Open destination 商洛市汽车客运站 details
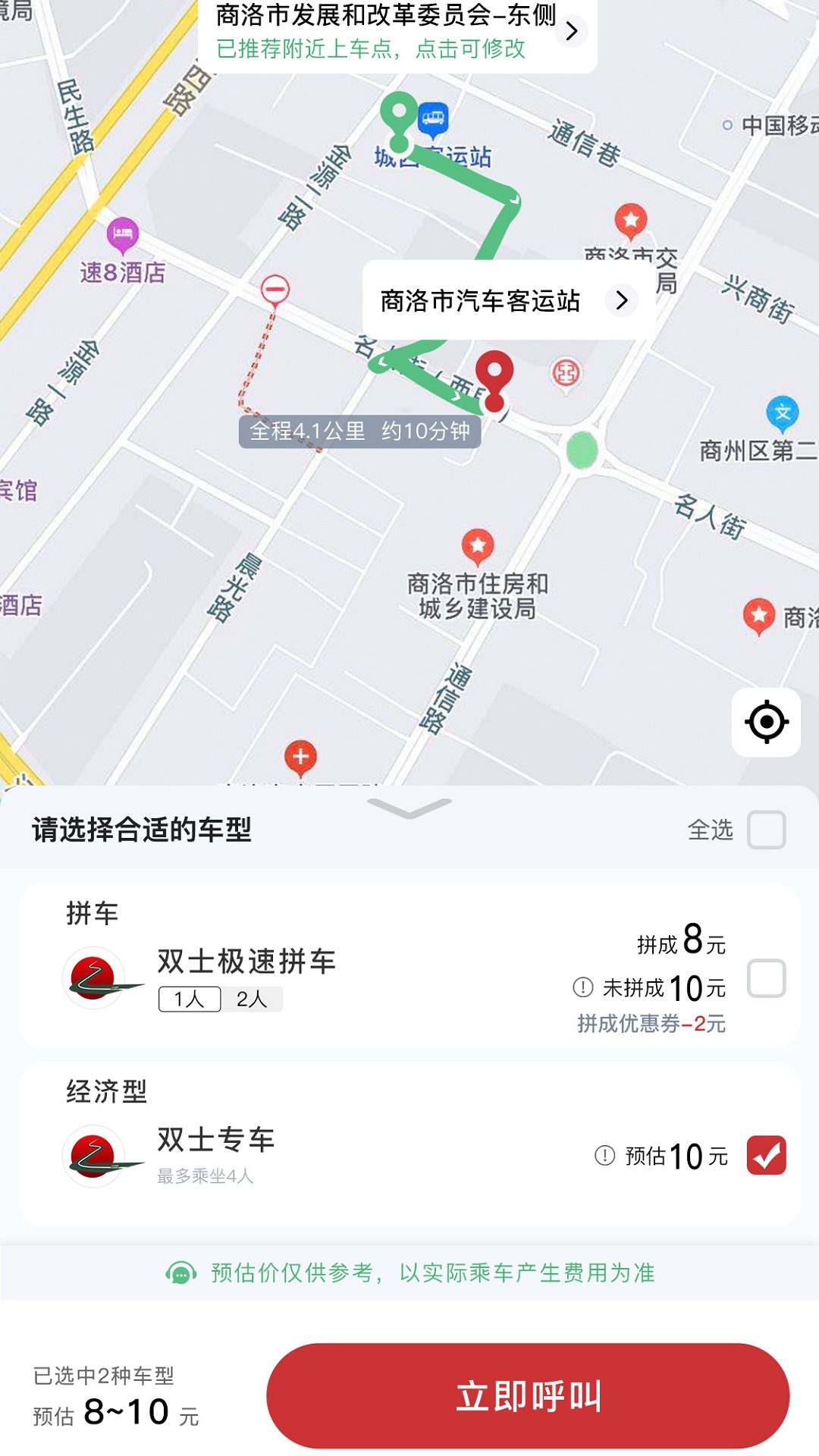Viewport: 819px width, 1456px height. click(x=508, y=300)
